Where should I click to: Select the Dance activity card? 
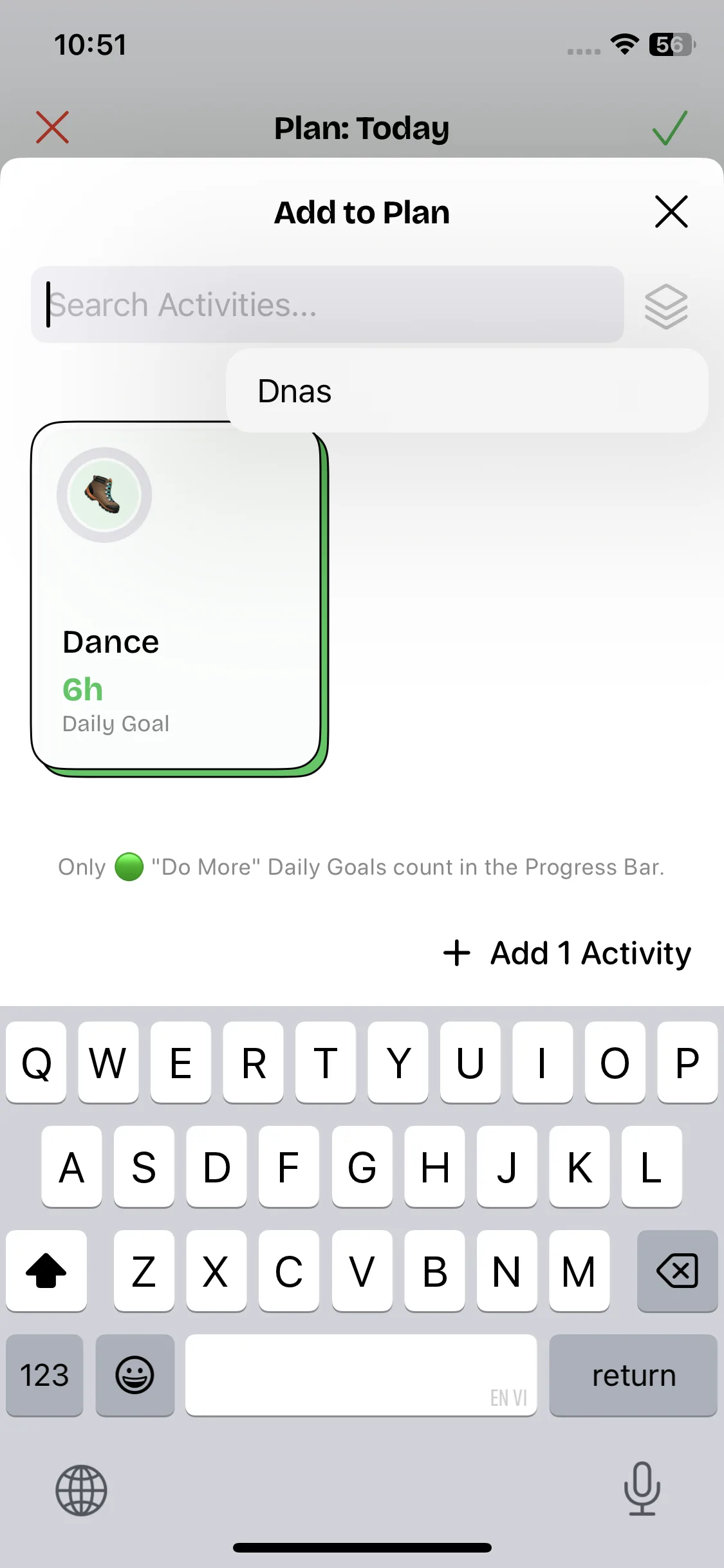click(x=177, y=599)
